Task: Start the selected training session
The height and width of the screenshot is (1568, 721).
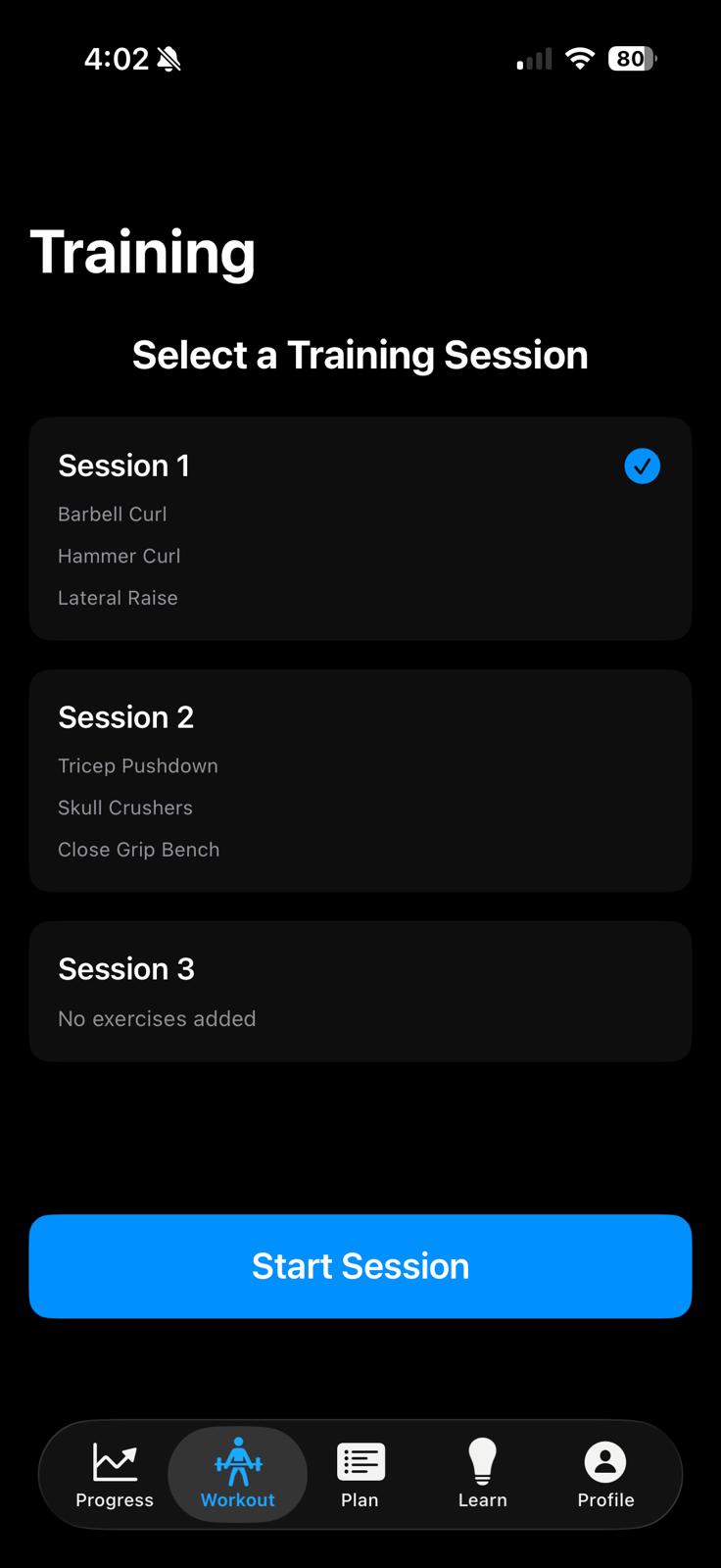Action: point(360,1265)
